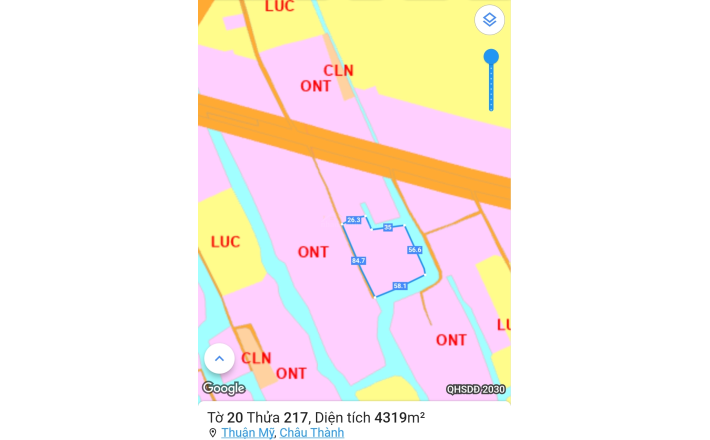
Task: Open the map layers selector
Action: coord(489,20)
